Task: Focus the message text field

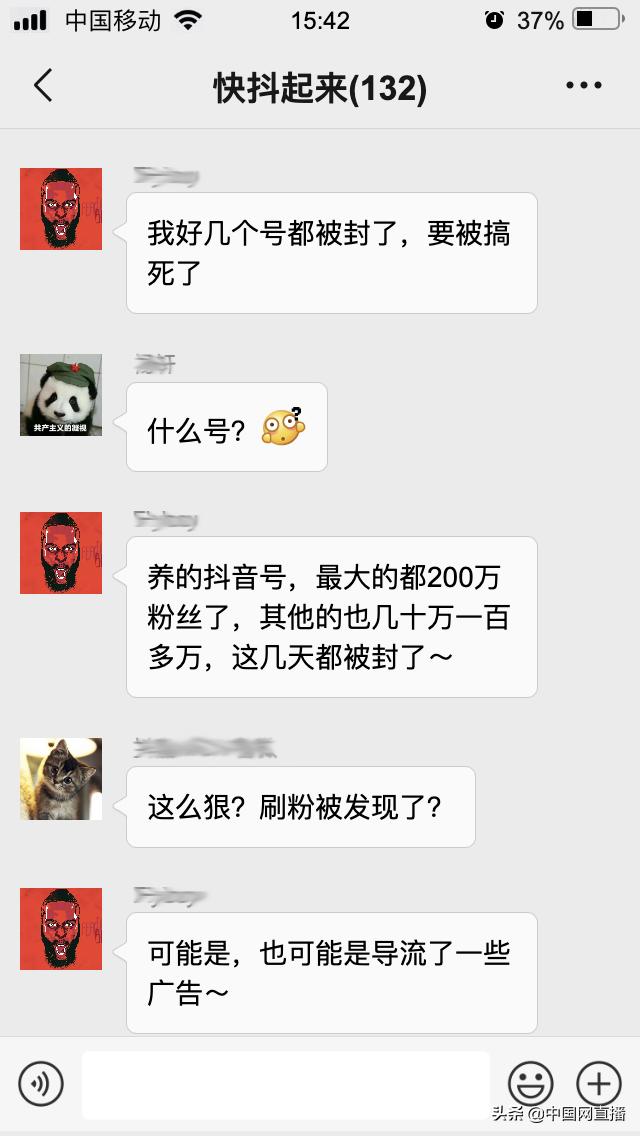Action: pos(285,1084)
